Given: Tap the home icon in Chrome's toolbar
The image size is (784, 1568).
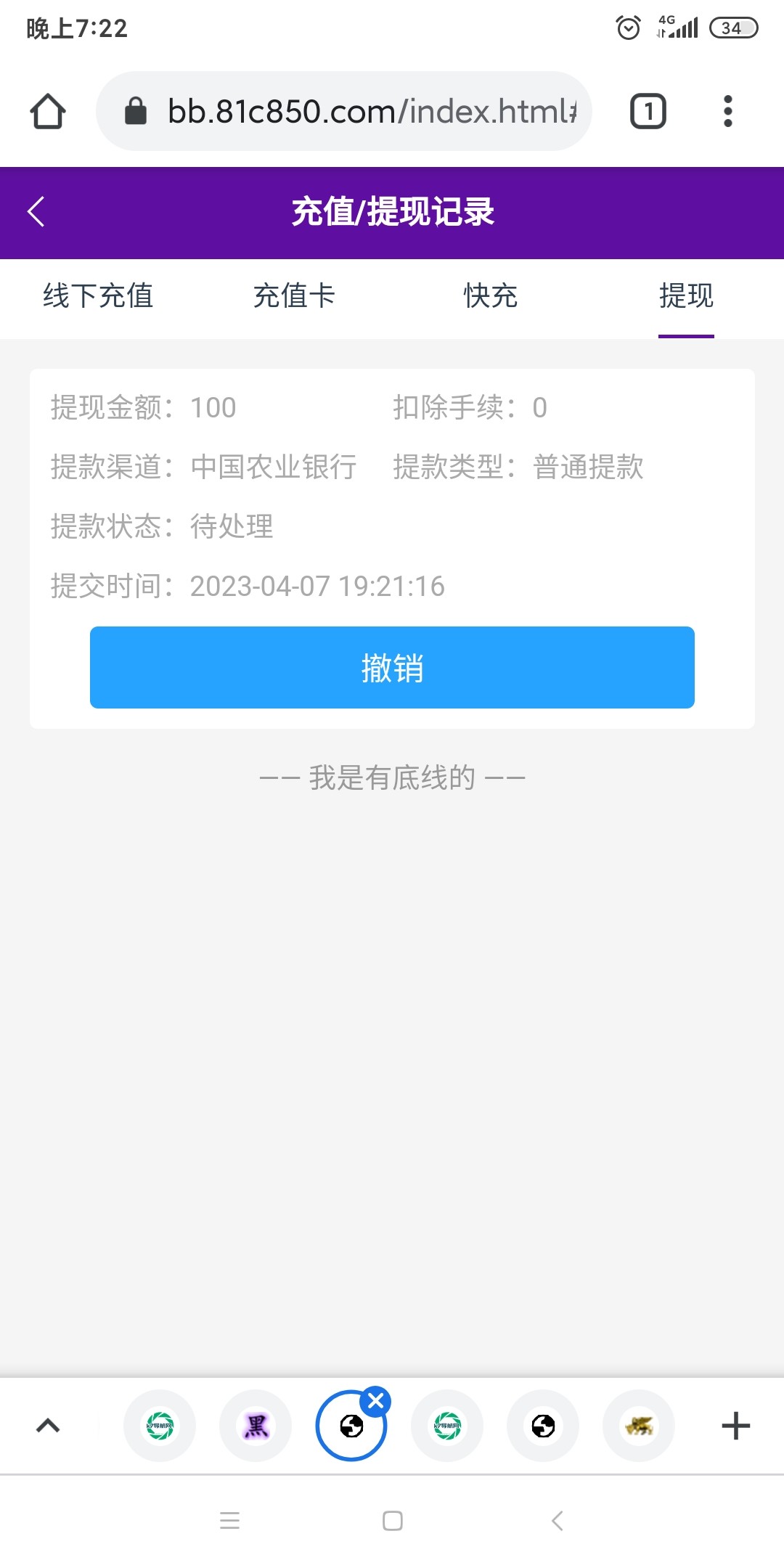Looking at the screenshot, I should tap(46, 111).
